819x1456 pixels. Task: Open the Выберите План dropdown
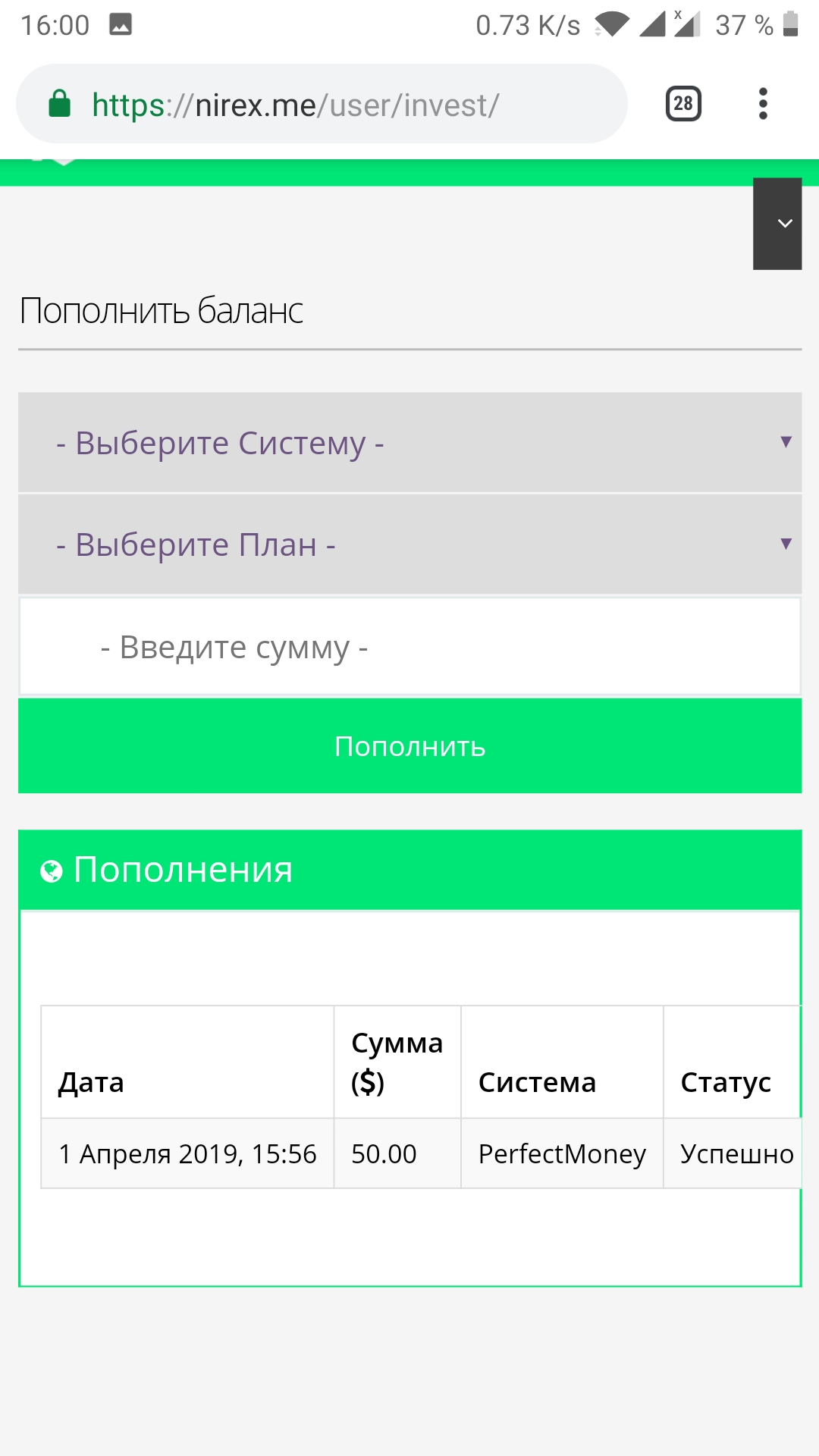click(409, 544)
